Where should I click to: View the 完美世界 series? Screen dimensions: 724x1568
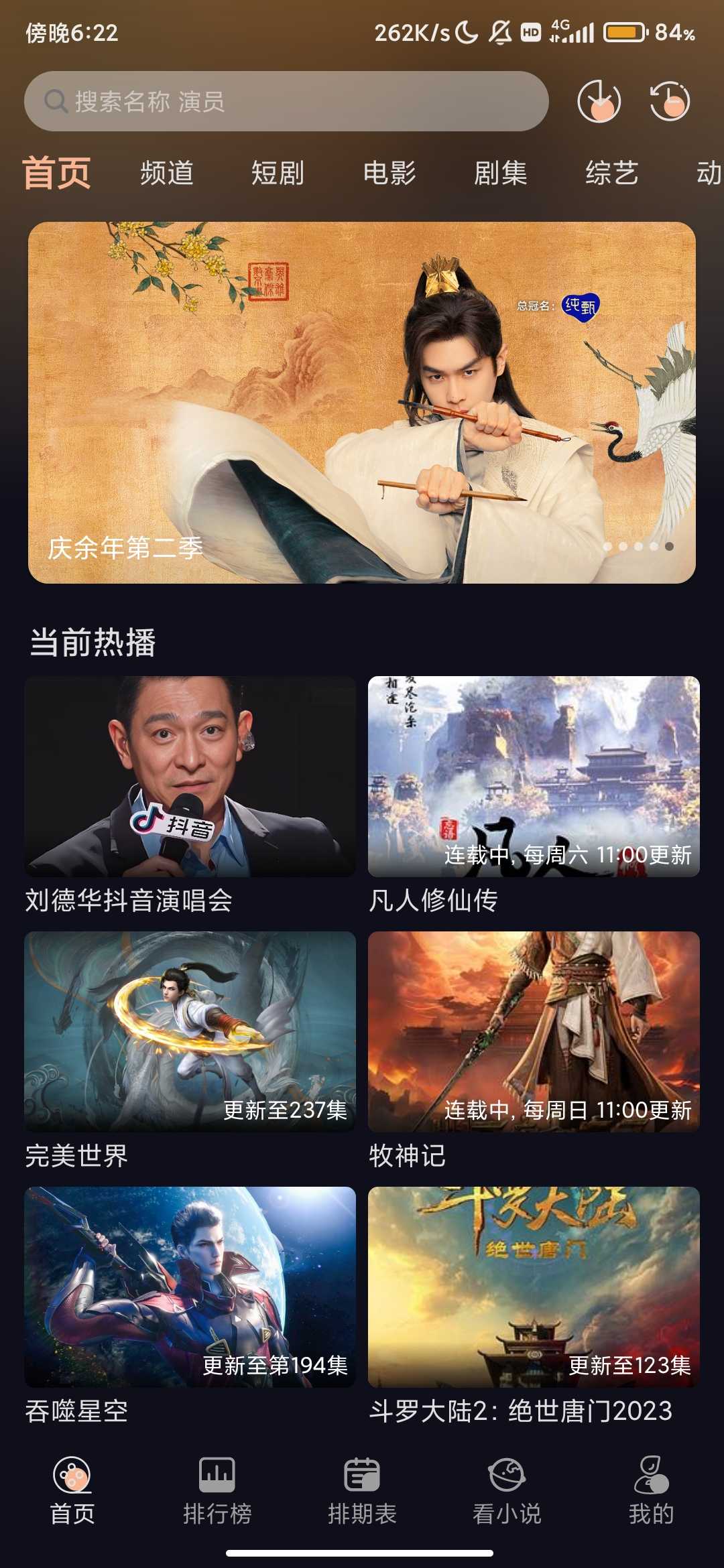(x=190, y=1032)
